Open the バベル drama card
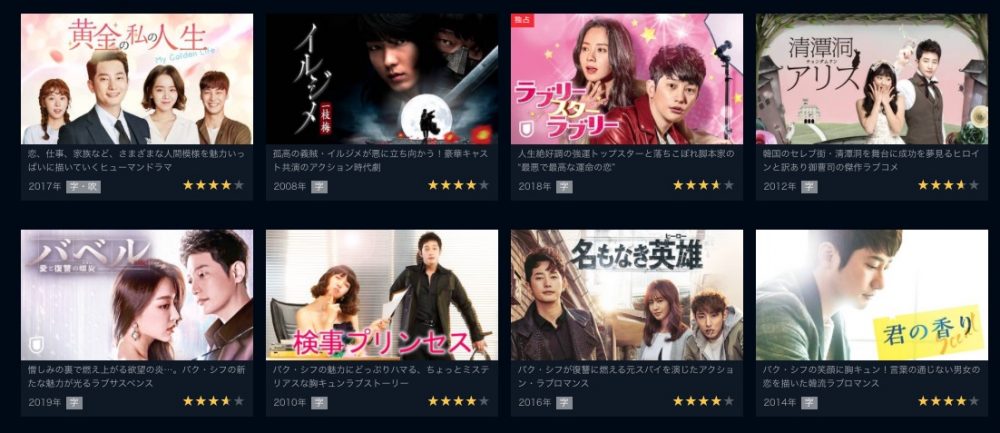Image resolution: width=1000 pixels, height=433 pixels. 137,295
